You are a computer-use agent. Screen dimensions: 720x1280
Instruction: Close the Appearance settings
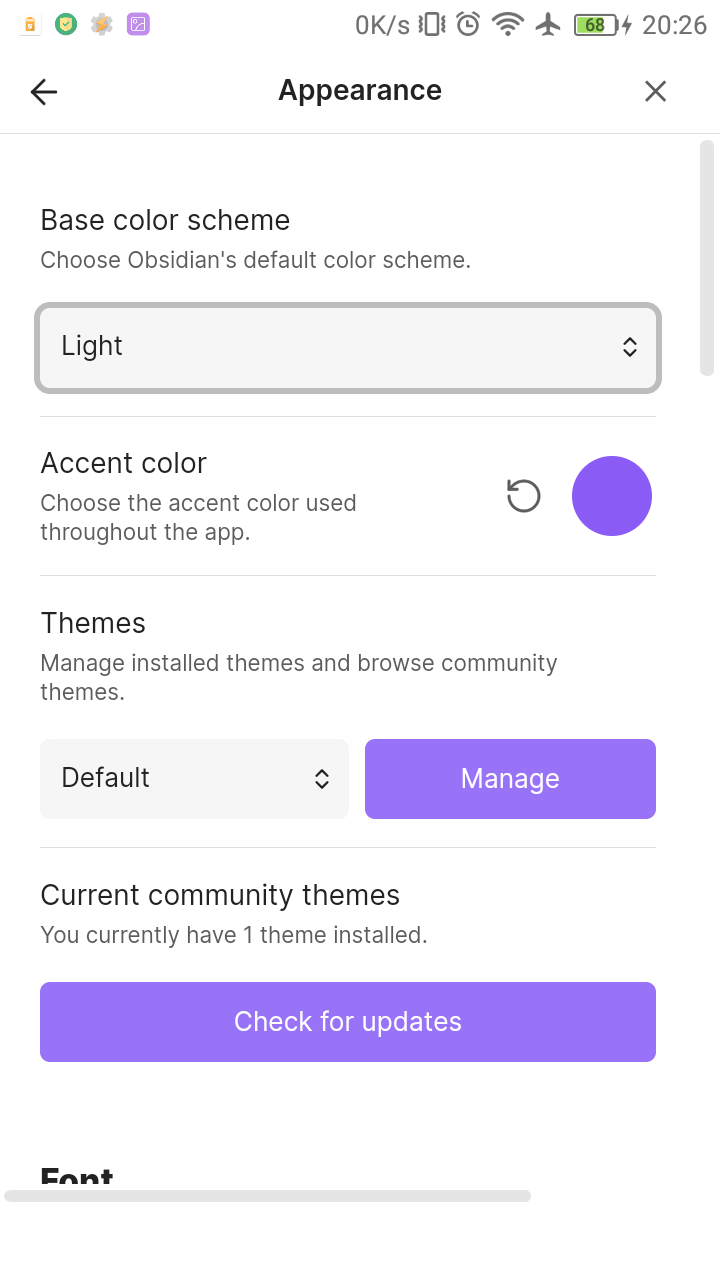pos(655,92)
